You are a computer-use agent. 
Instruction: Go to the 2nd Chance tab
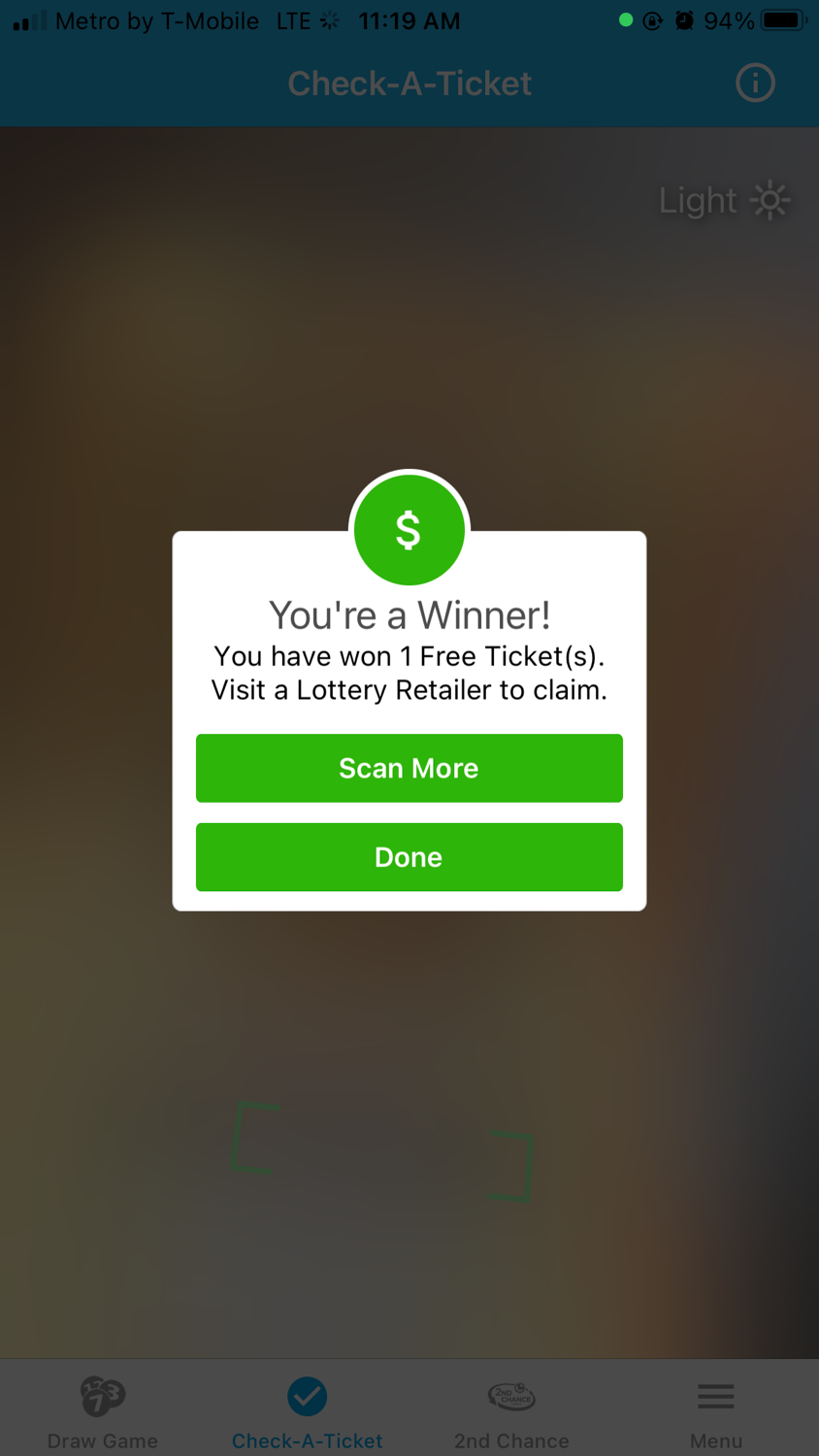pos(511,1410)
